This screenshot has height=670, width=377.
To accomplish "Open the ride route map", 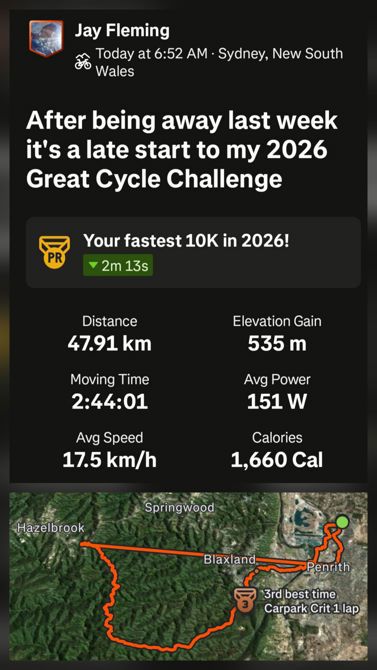I will point(188,575).
